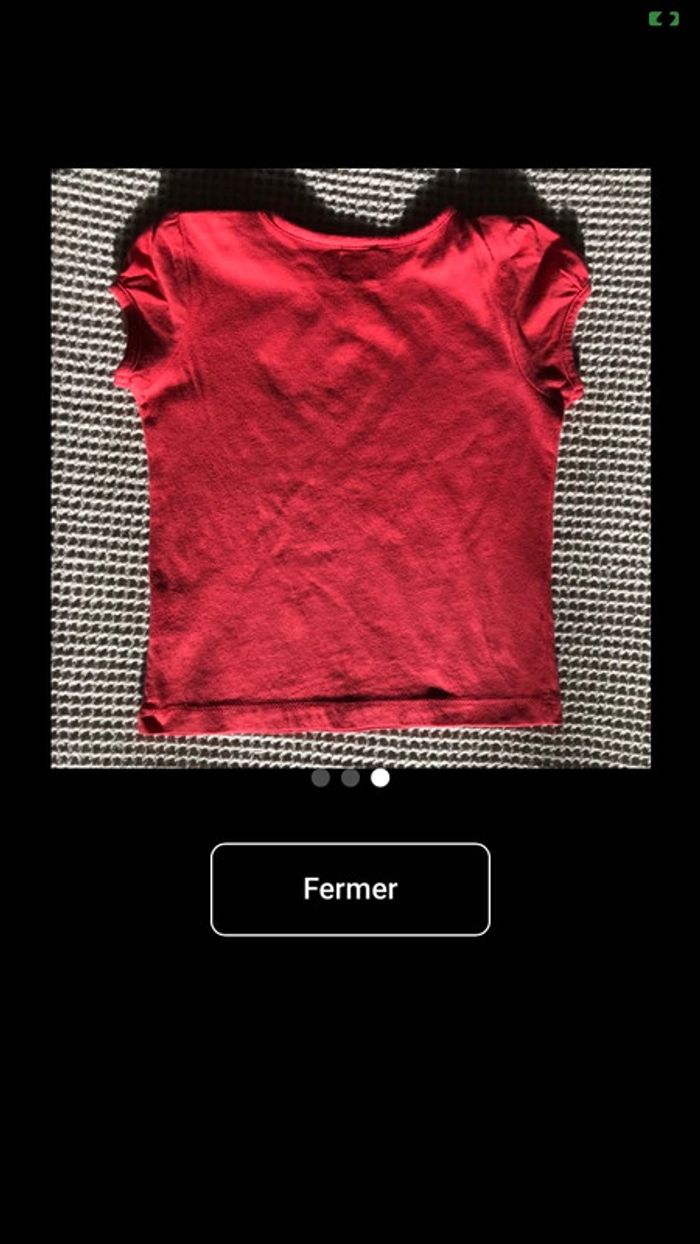Tap the red t-shirt photo

(x=350, y=468)
